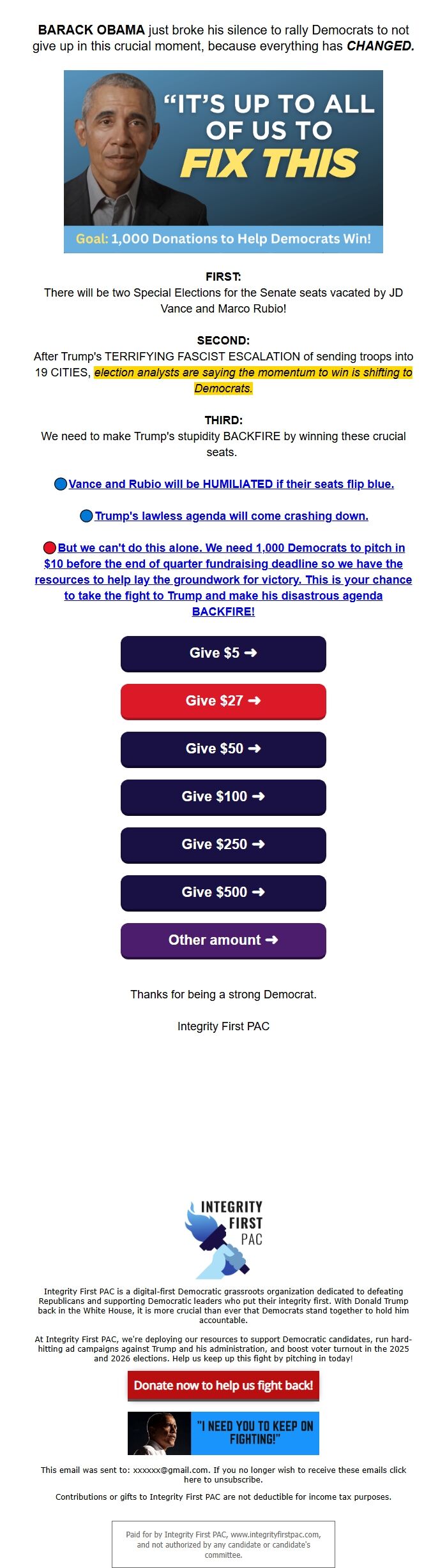Select the Give $5 donation button
Image resolution: width=447 pixels, height=1568 pixels.
click(223, 653)
